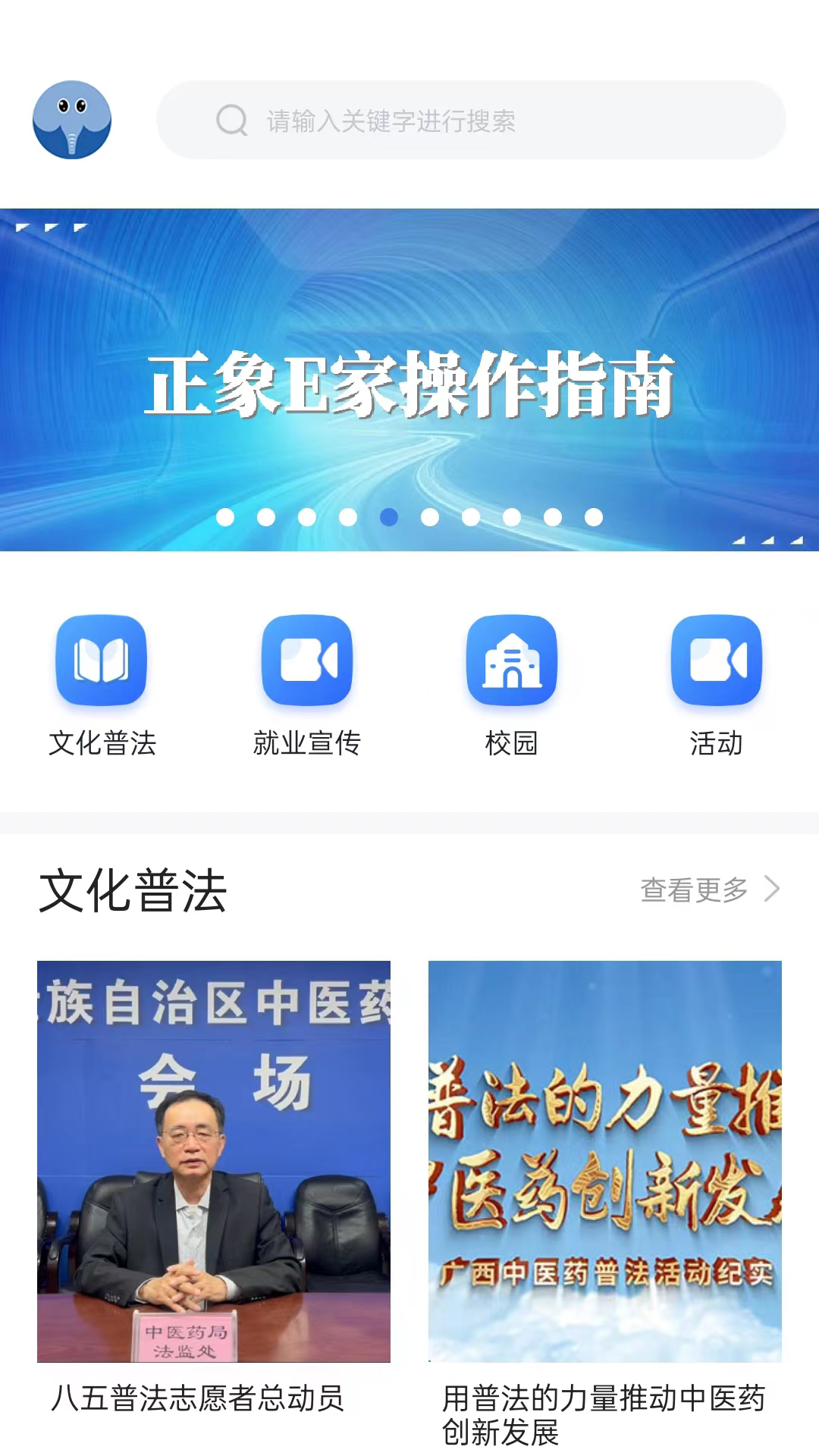819x1456 pixels.
Task: Open the 查看更多 link for 文化普法
Action: [693, 890]
